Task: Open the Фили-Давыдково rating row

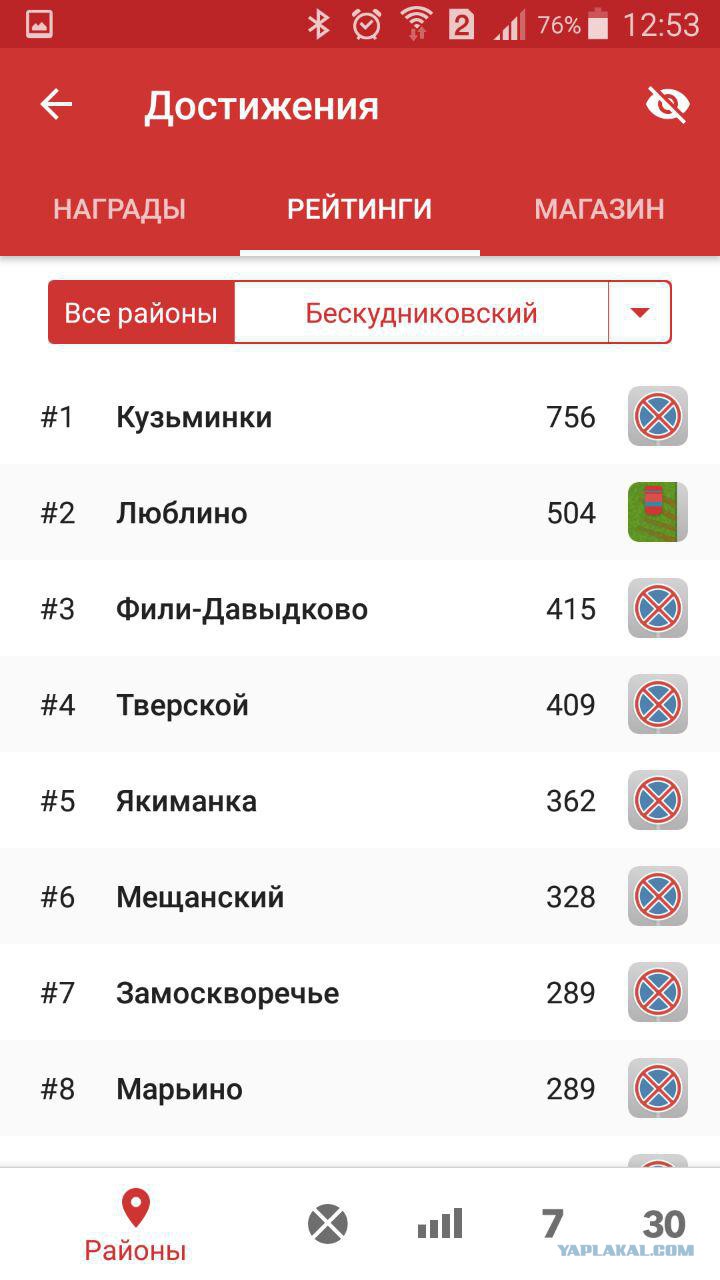Action: (x=360, y=608)
